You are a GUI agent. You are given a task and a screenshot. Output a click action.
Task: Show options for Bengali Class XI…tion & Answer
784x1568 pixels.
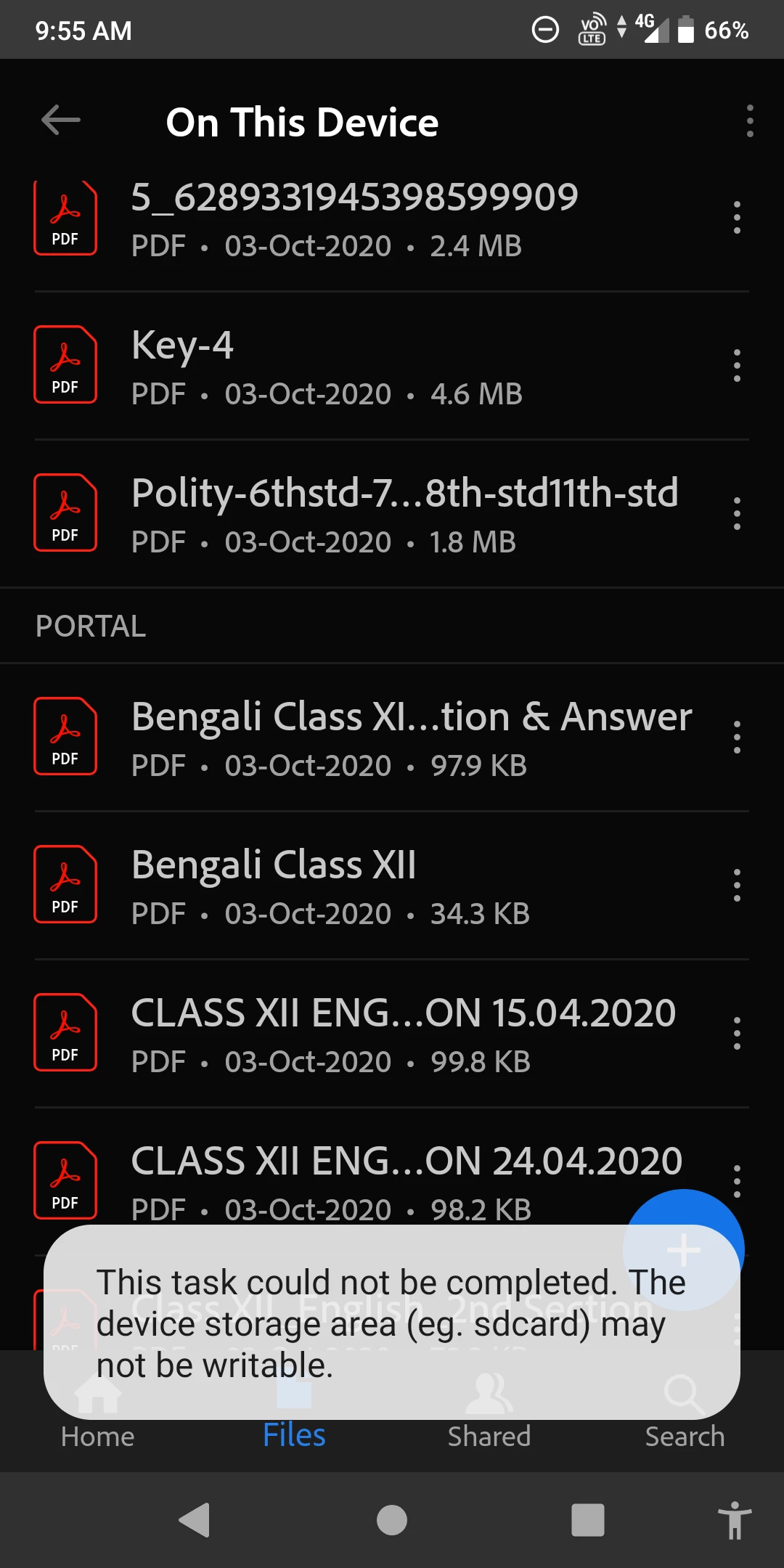click(737, 738)
